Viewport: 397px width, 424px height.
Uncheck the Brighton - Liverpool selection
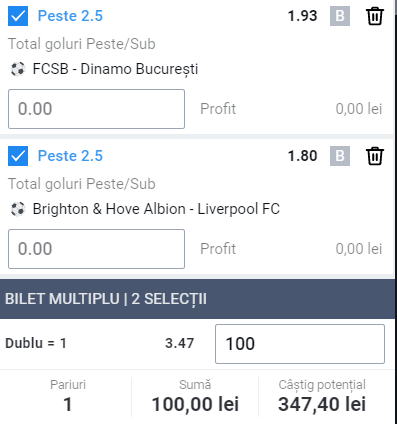click(18, 156)
